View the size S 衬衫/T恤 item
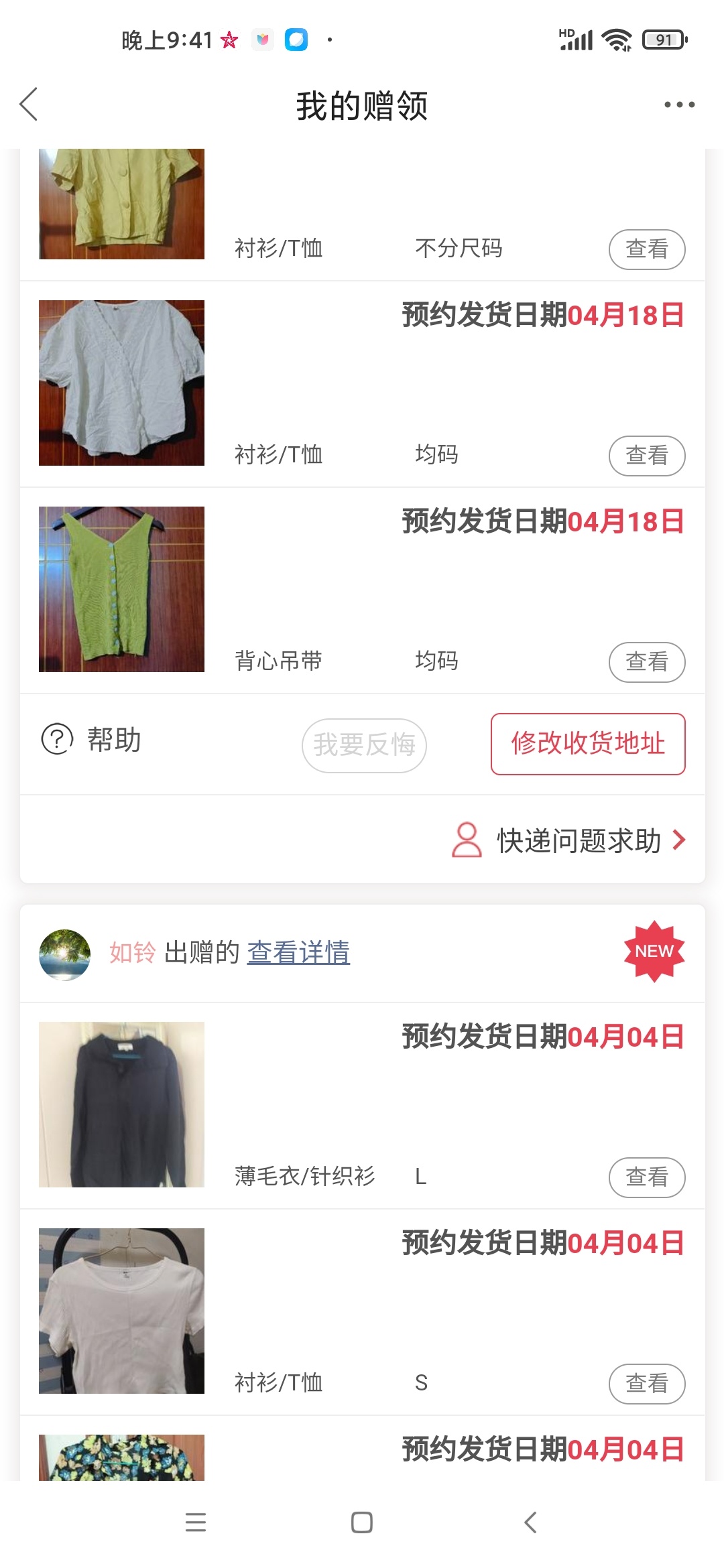724x1568 pixels. click(646, 1384)
